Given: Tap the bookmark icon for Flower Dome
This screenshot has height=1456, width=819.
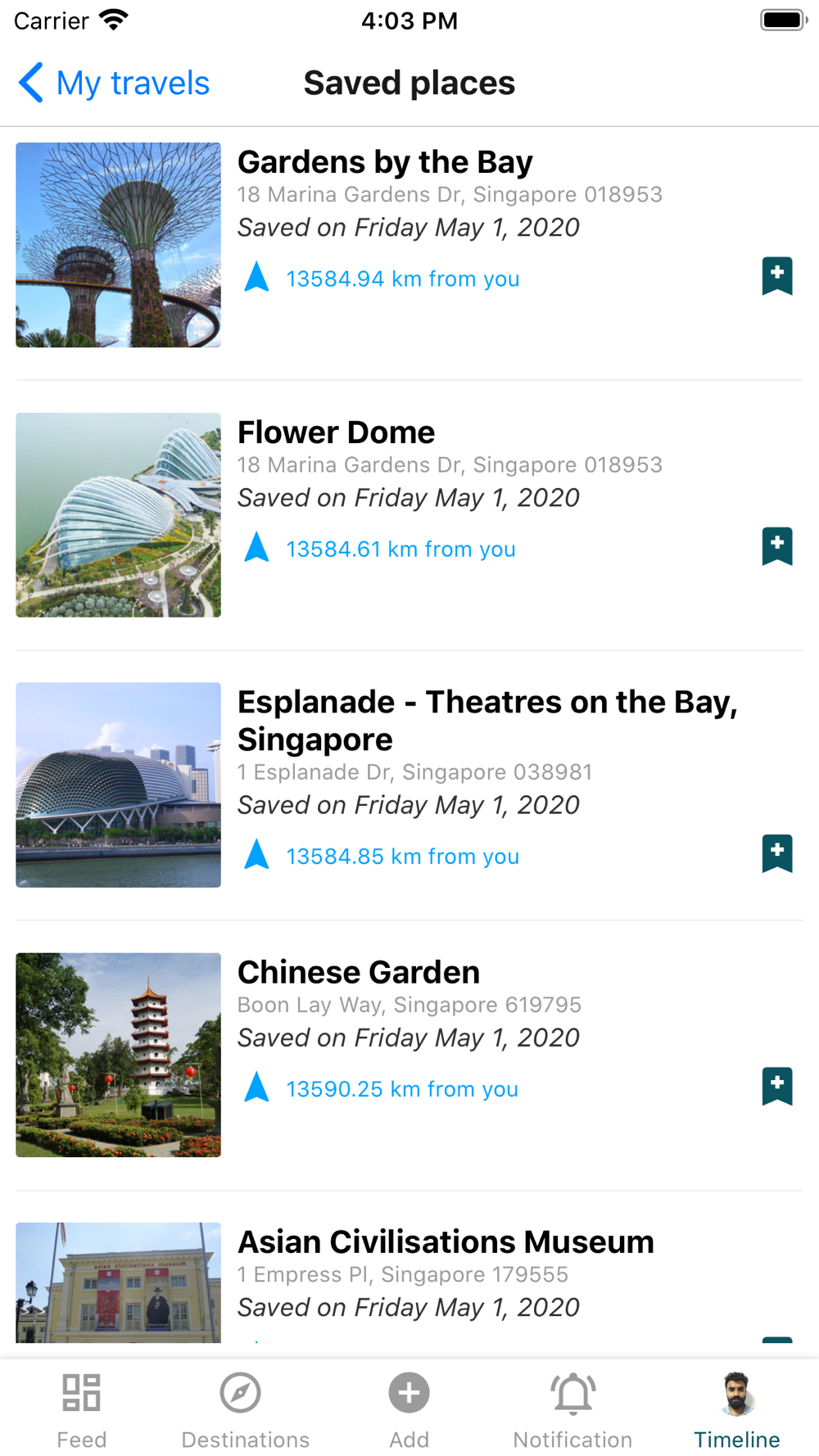Looking at the screenshot, I should click(776, 546).
